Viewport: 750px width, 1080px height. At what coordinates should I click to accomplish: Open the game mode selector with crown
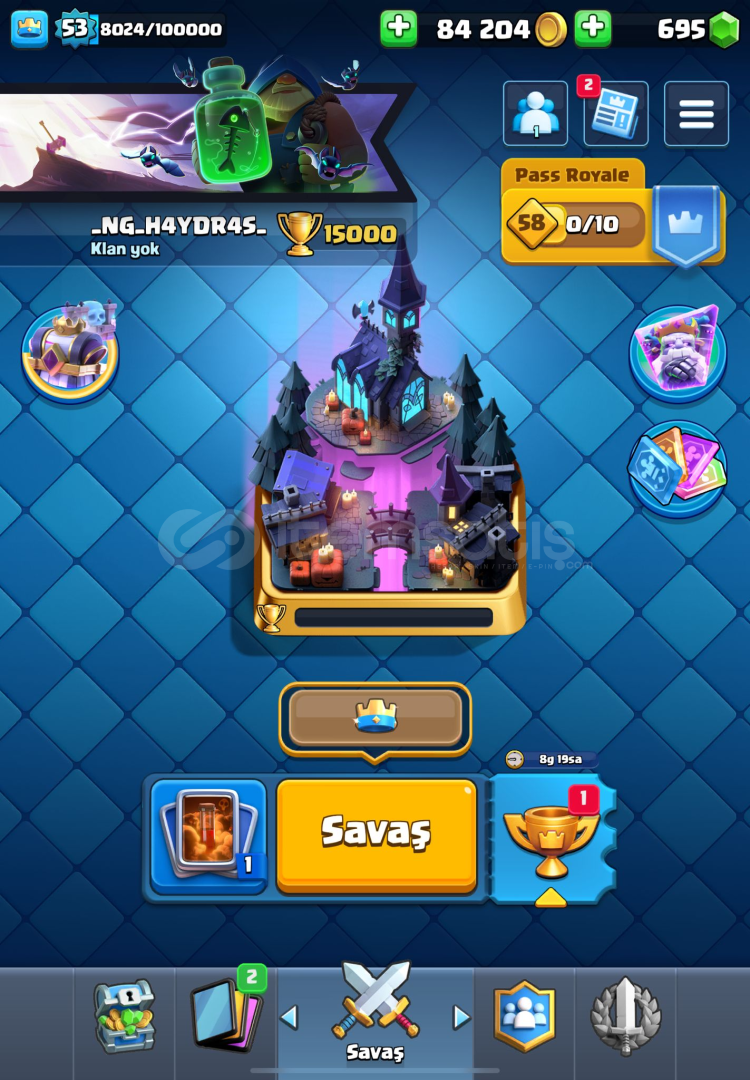375,717
